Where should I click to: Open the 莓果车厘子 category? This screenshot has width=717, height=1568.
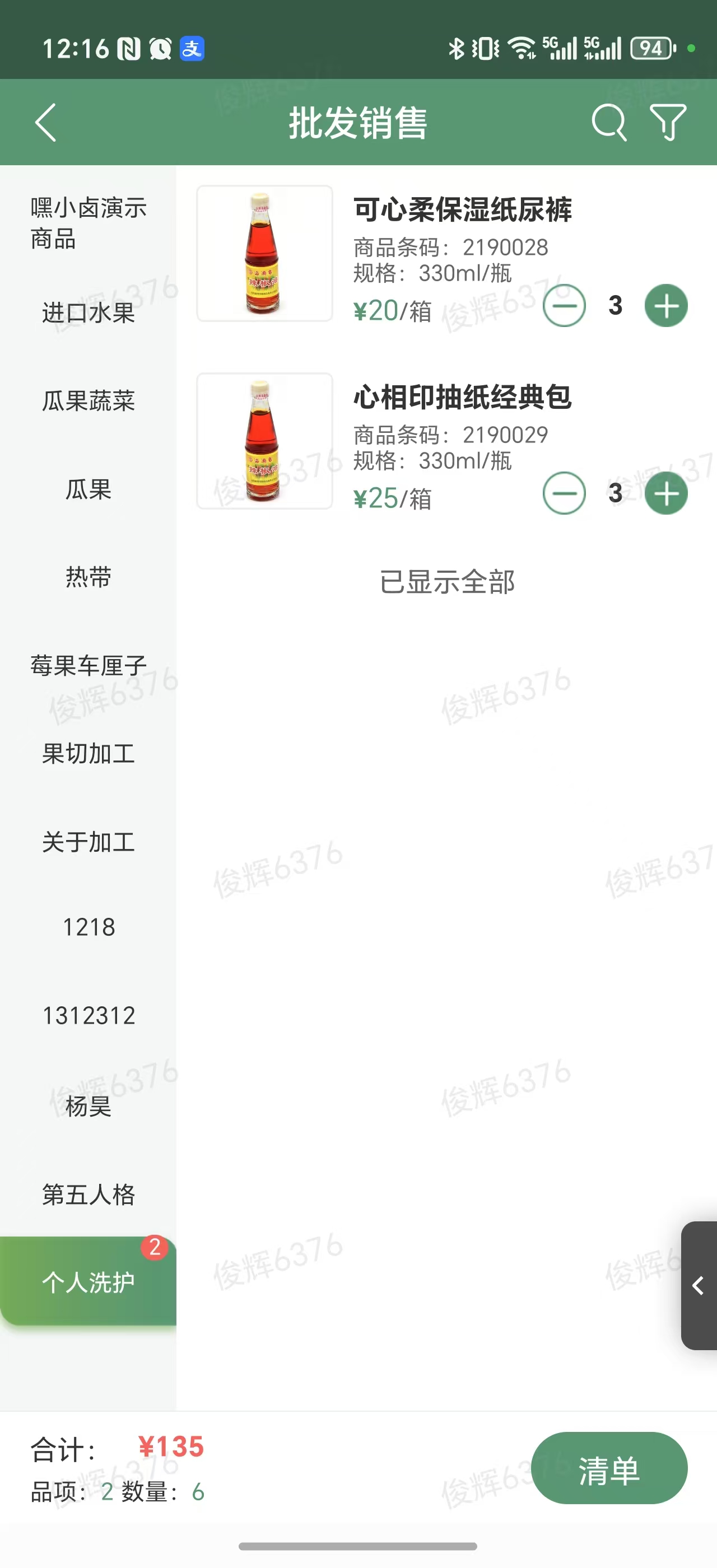pyautogui.click(x=89, y=665)
